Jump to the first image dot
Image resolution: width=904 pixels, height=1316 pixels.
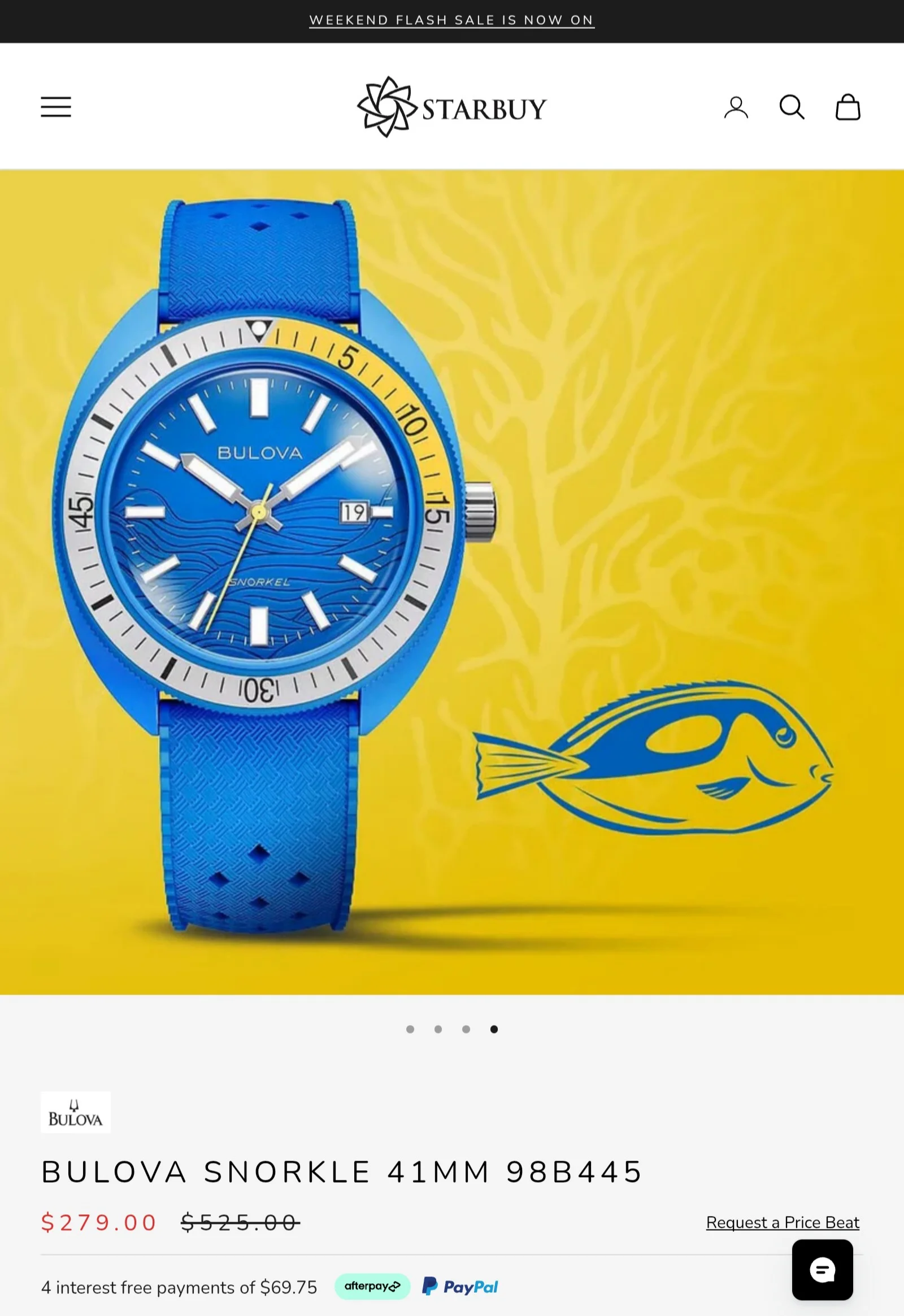click(410, 1029)
